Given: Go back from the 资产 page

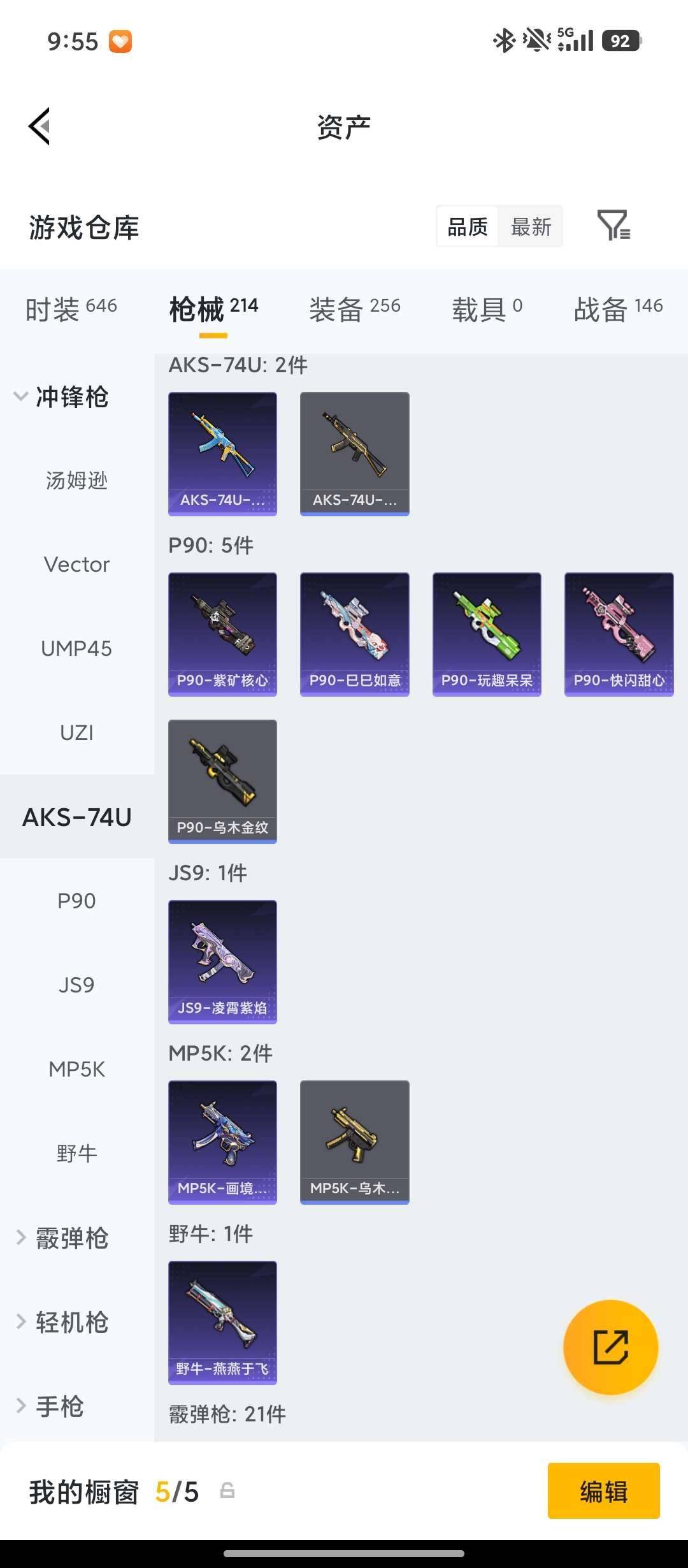Looking at the screenshot, I should point(39,126).
